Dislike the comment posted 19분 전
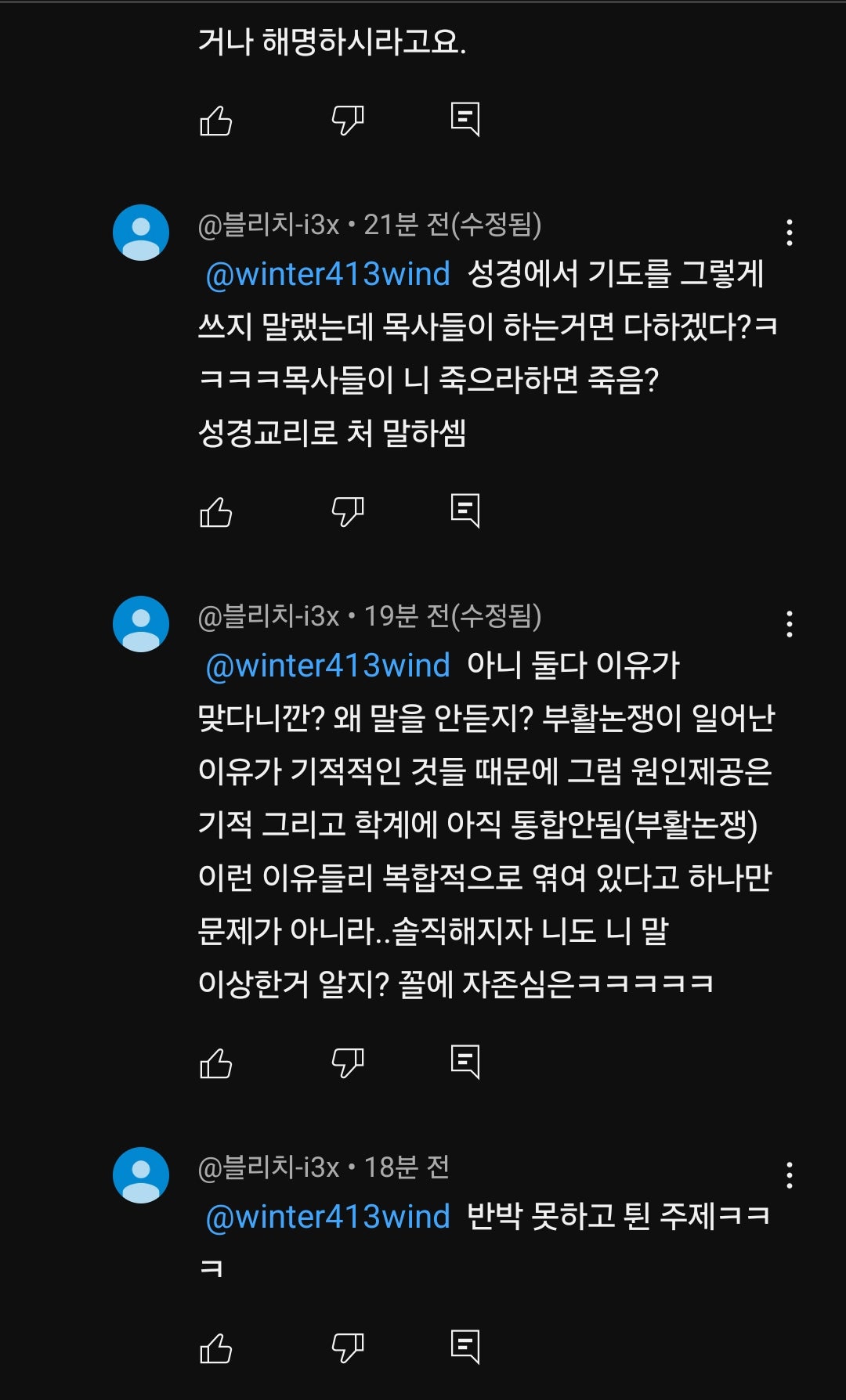The height and width of the screenshot is (1400, 846). click(x=348, y=1063)
